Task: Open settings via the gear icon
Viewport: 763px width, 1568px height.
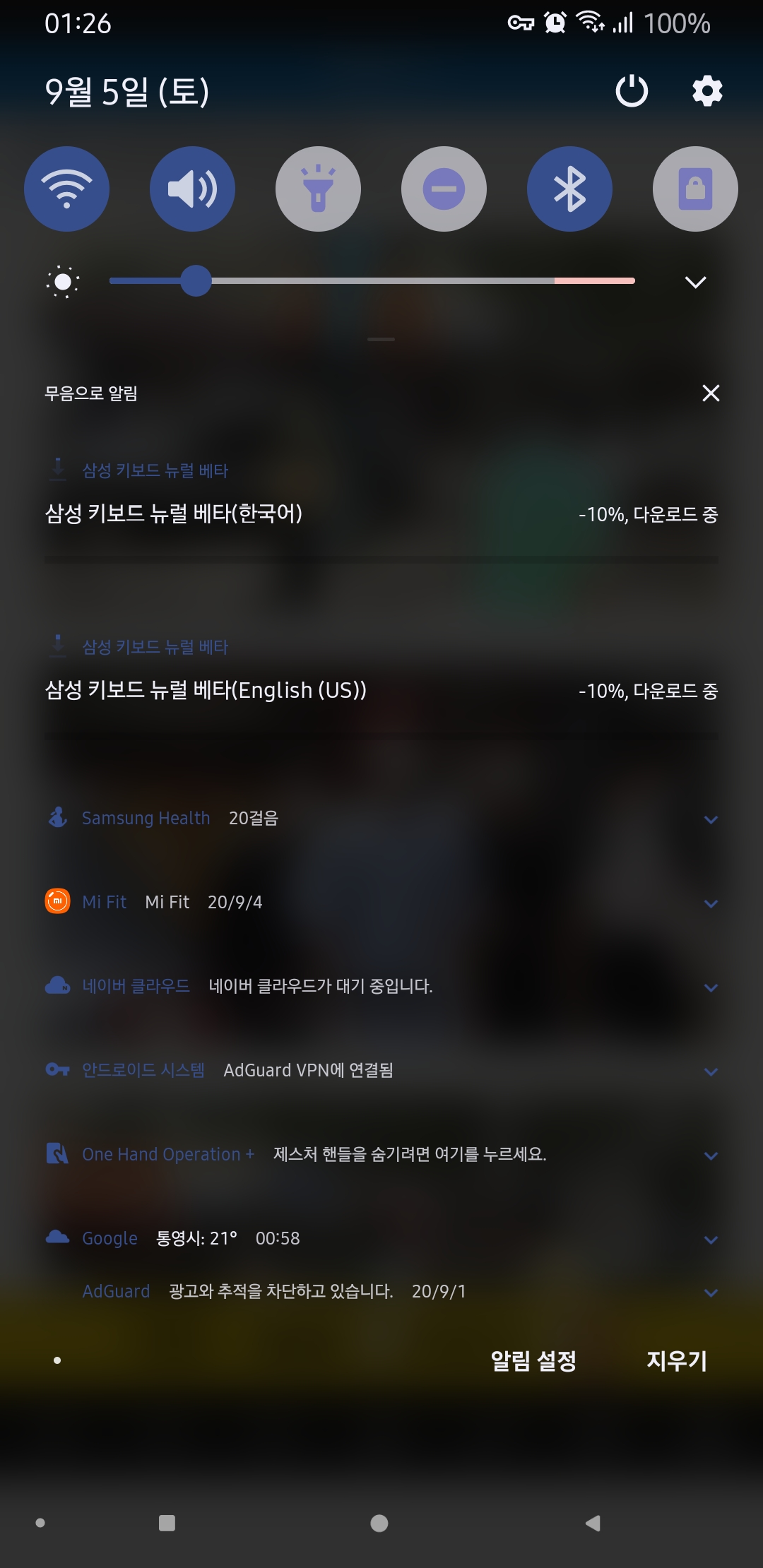Action: pos(707,91)
